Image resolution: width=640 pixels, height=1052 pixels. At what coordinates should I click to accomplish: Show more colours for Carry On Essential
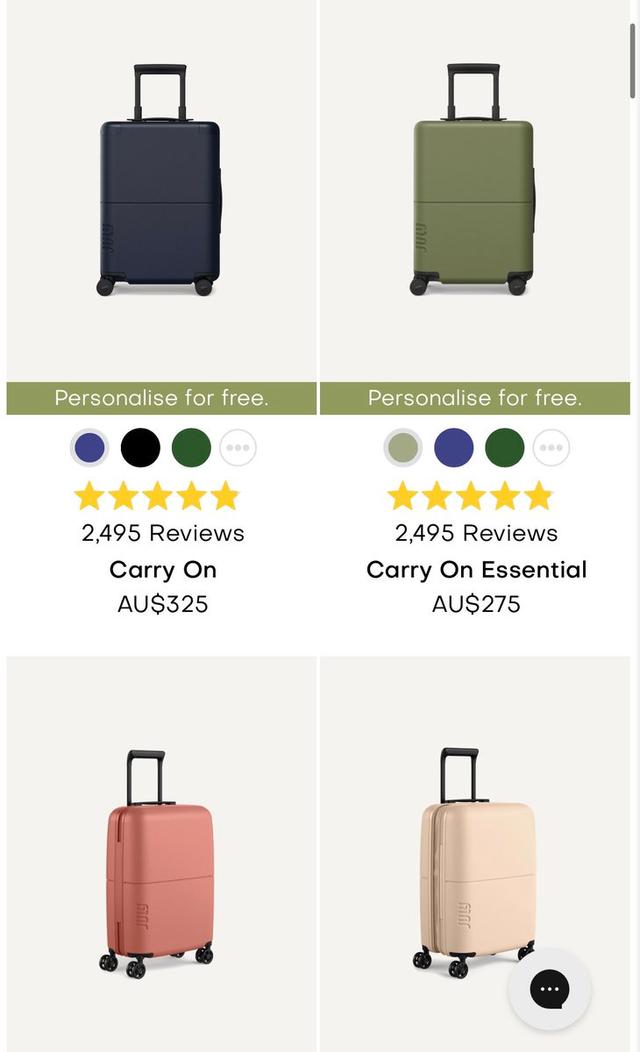coord(551,448)
